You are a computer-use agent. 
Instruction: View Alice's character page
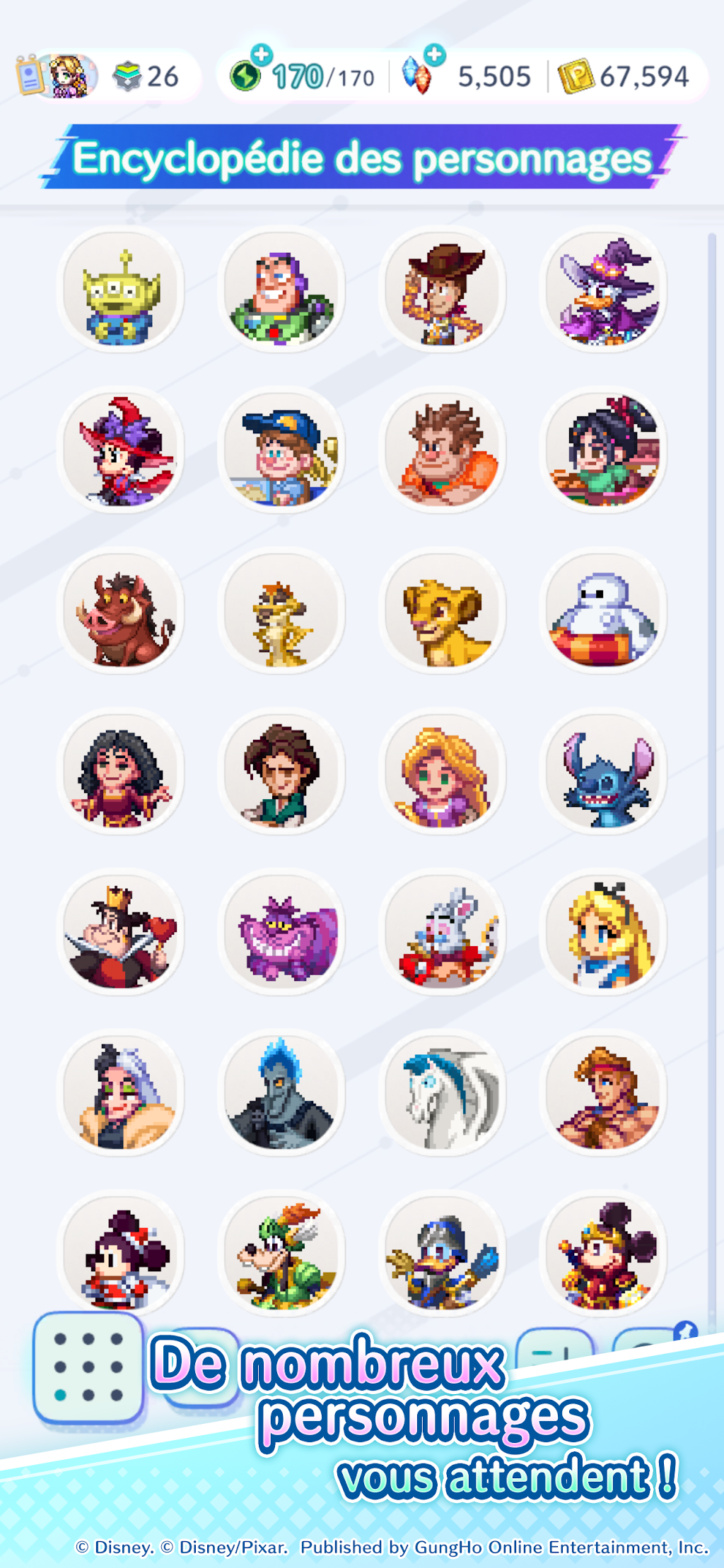604,933
